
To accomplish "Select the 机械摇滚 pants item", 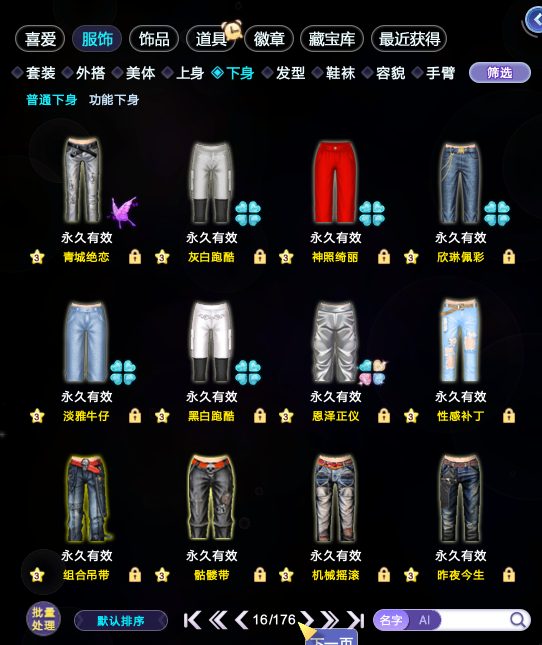I will pos(335,498).
